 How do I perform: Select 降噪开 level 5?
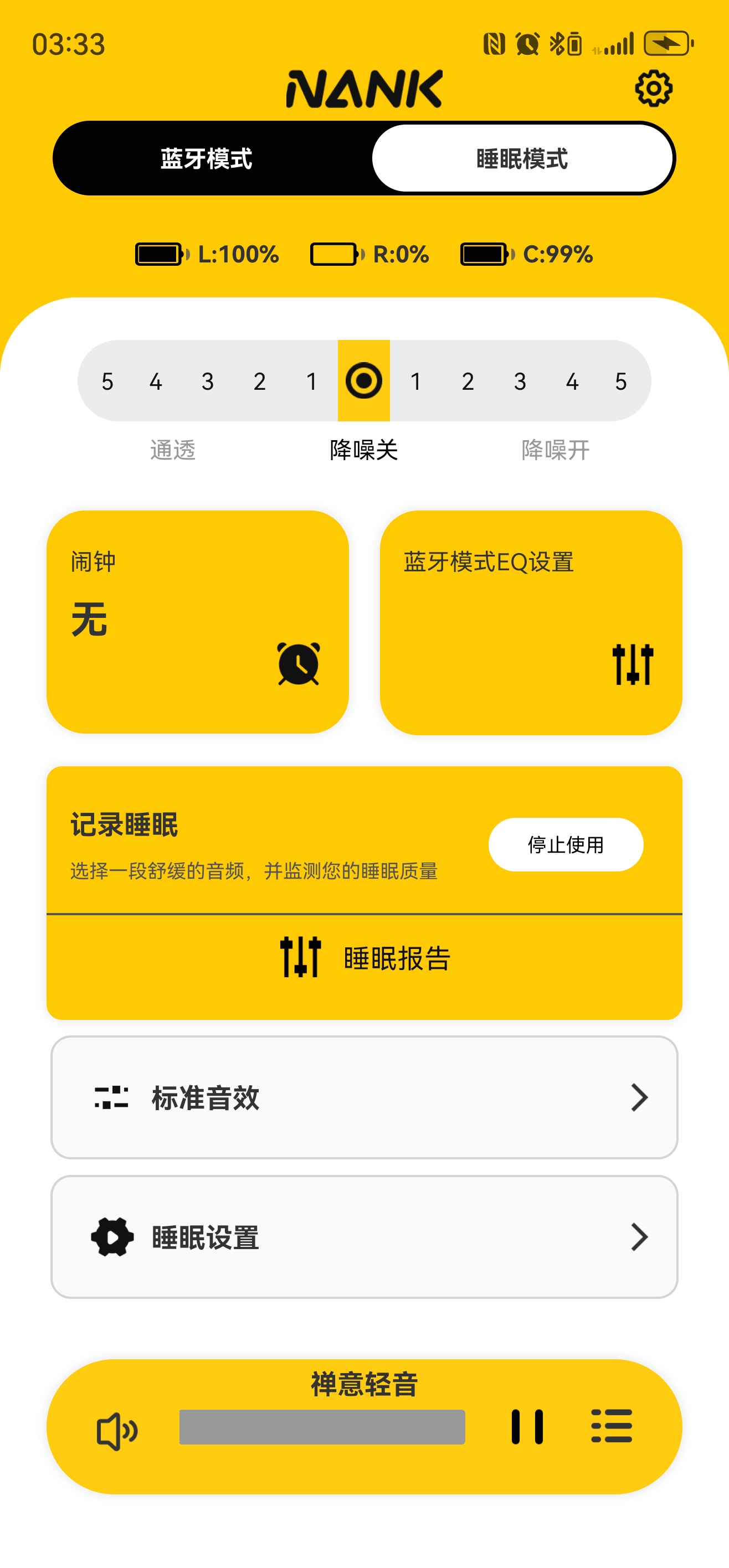pyautogui.click(x=620, y=381)
